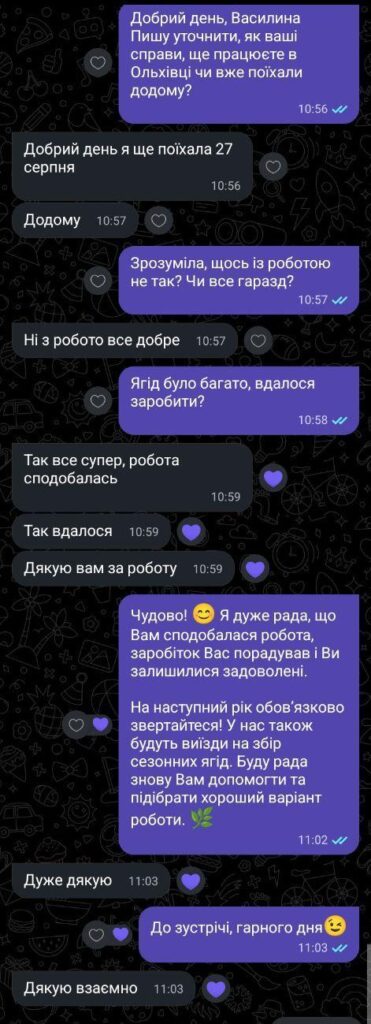
Task: Unlike the 'Так вдалося' message
Action: pos(190,532)
